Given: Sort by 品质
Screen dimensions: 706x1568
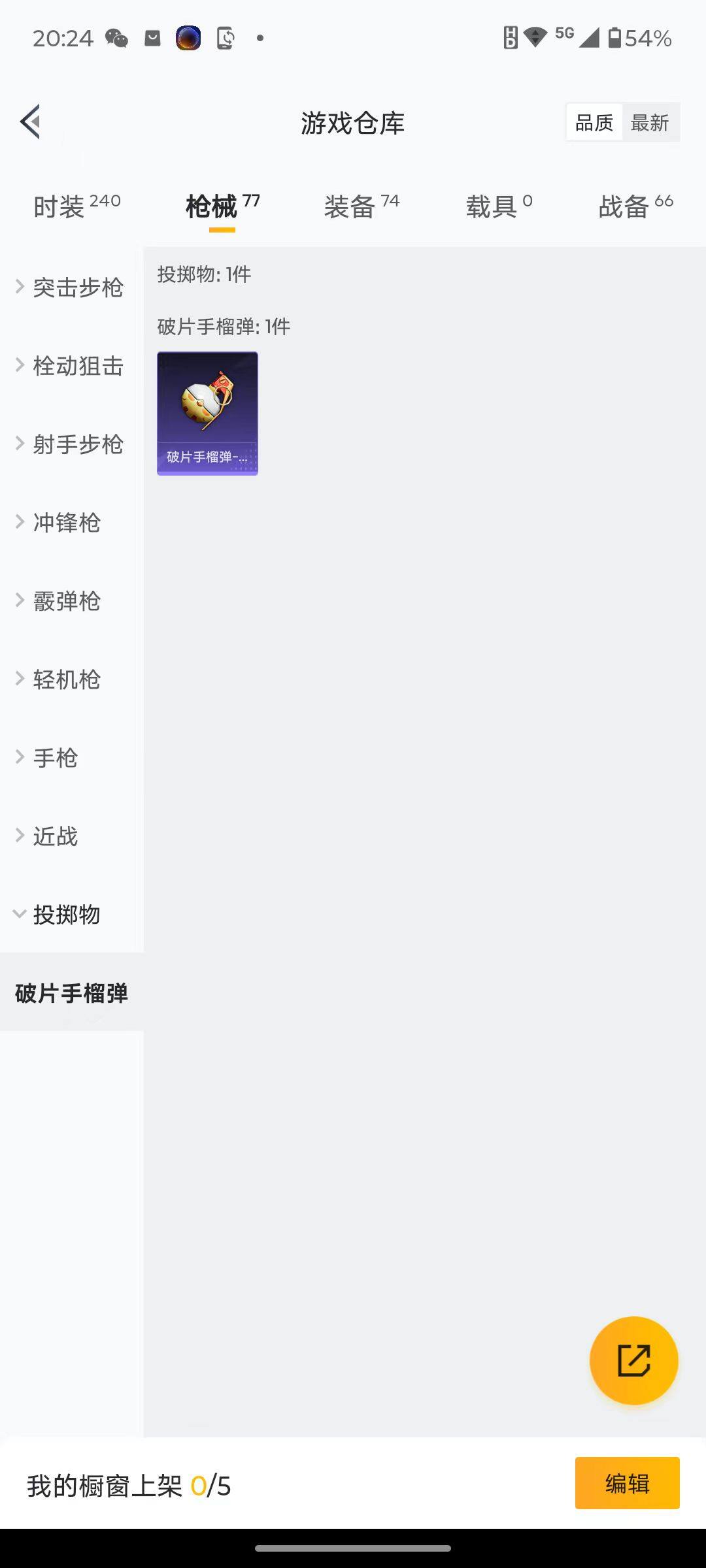Looking at the screenshot, I should pos(594,122).
